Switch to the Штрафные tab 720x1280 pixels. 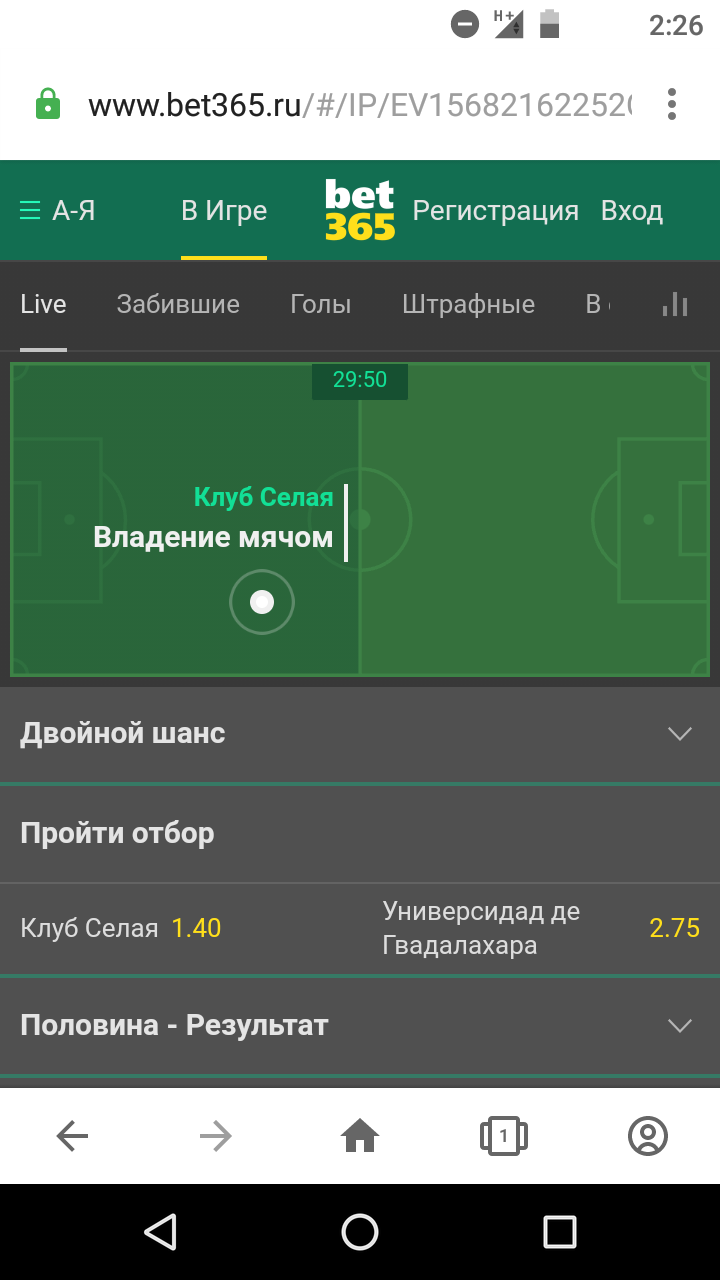coord(468,304)
